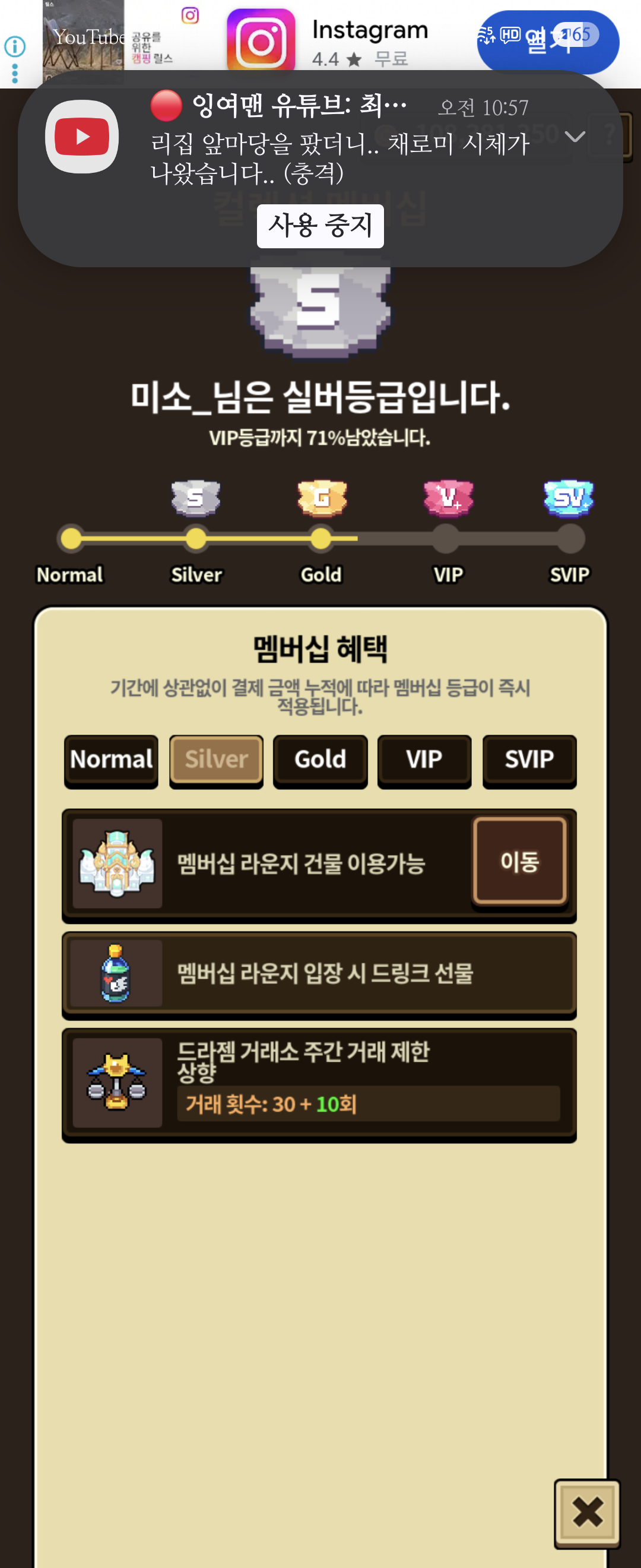Tap 사용 중지 on the YouTube notification
Screen dimensions: 641x1568
pyautogui.click(x=320, y=226)
